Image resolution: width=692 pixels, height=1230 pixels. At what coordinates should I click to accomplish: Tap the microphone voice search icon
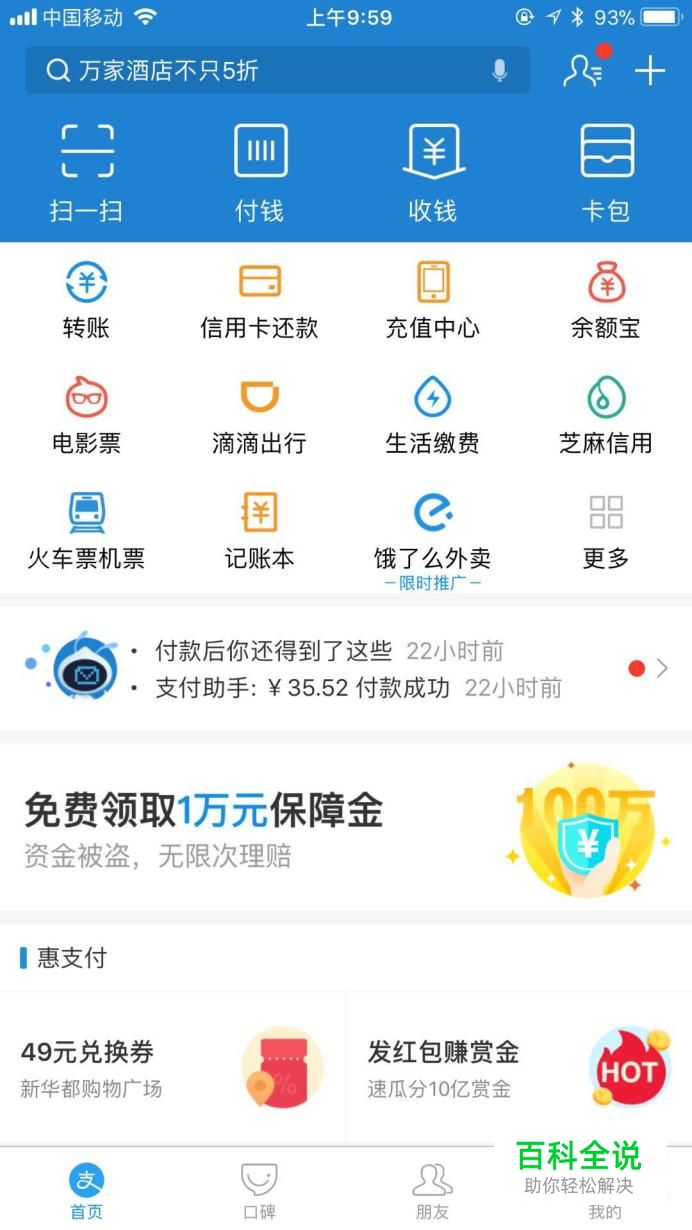pos(500,70)
